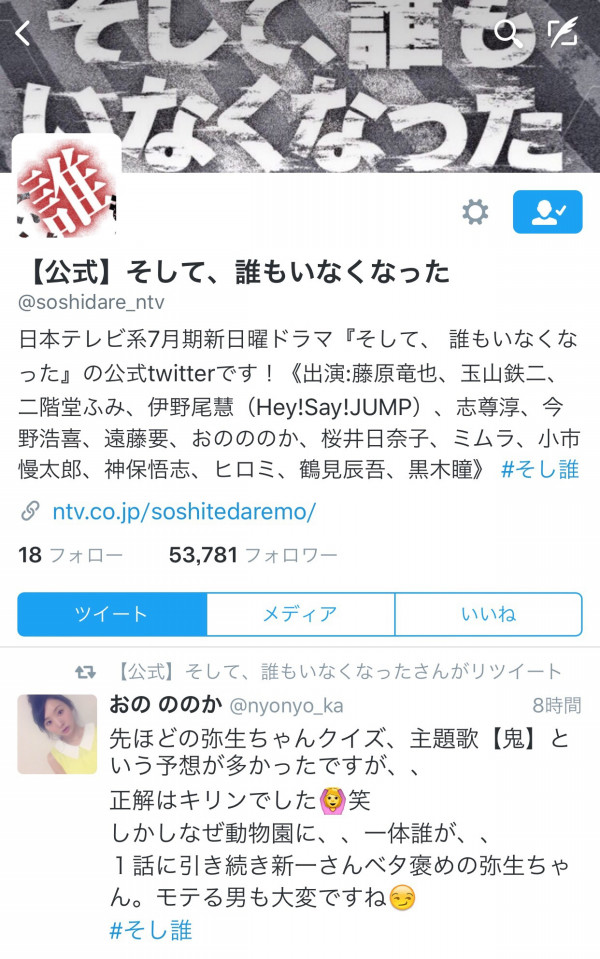Open the search magnifier icon
This screenshot has width=600, height=959.
(508, 34)
